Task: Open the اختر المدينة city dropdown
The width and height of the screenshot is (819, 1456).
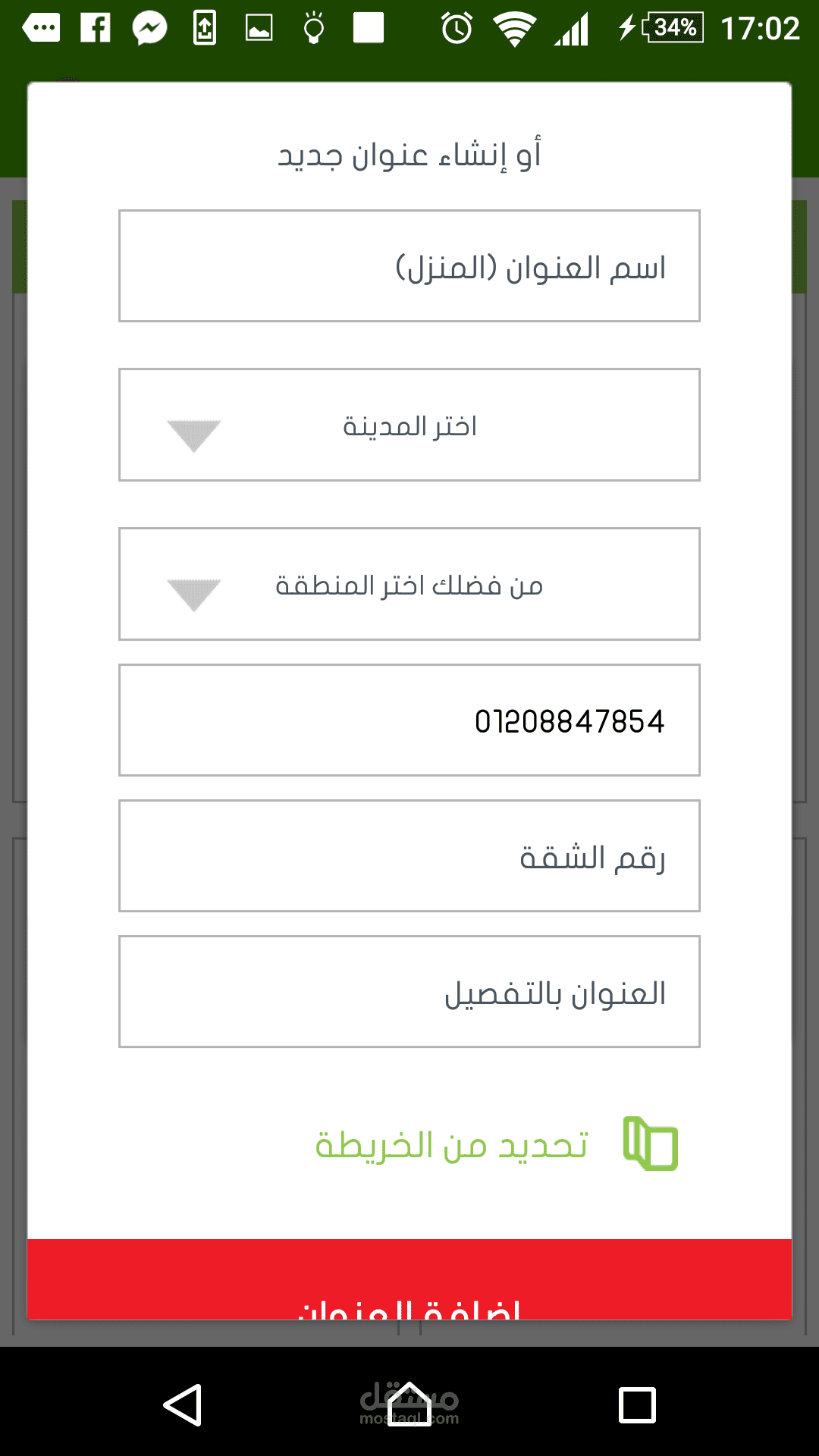Action: click(409, 425)
